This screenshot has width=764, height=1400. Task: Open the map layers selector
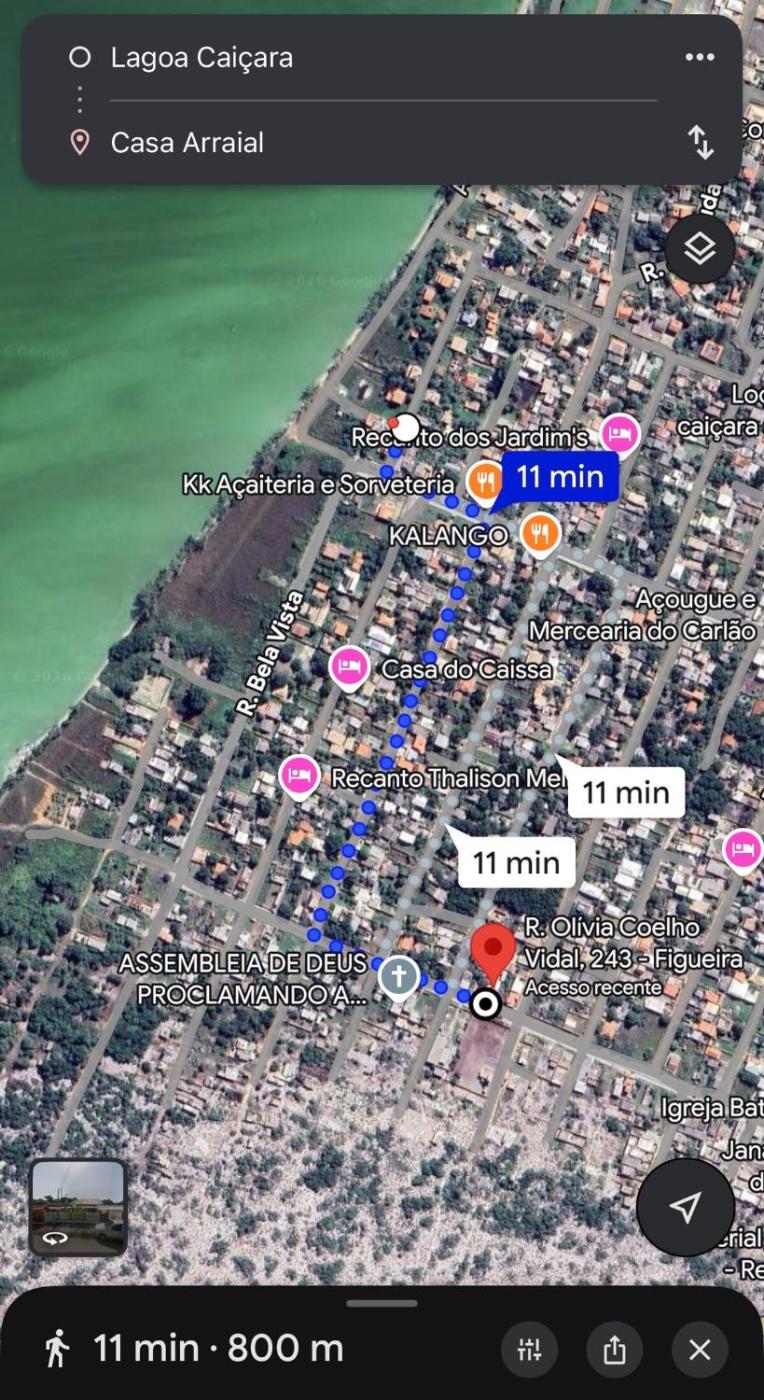pos(700,249)
